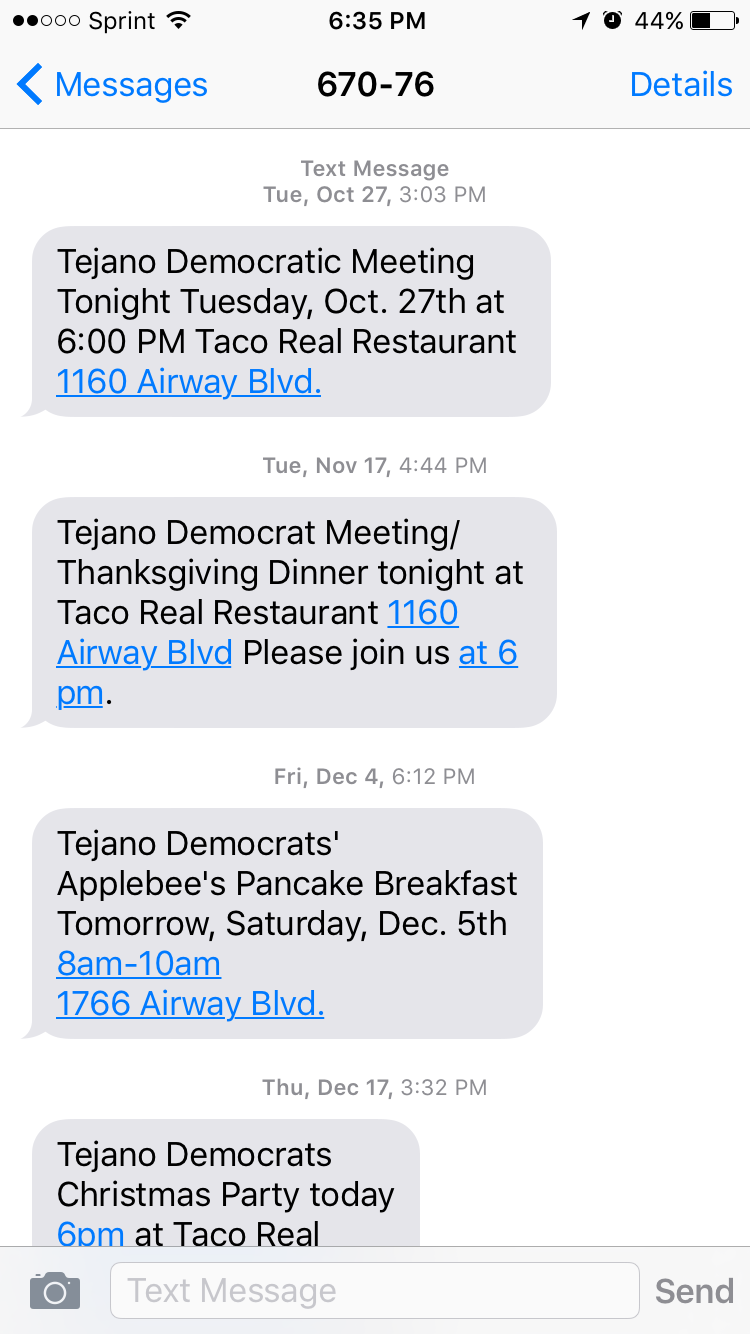
Task: Tap the 6pm link in the Christmas Party message
Action: pos(90,1234)
